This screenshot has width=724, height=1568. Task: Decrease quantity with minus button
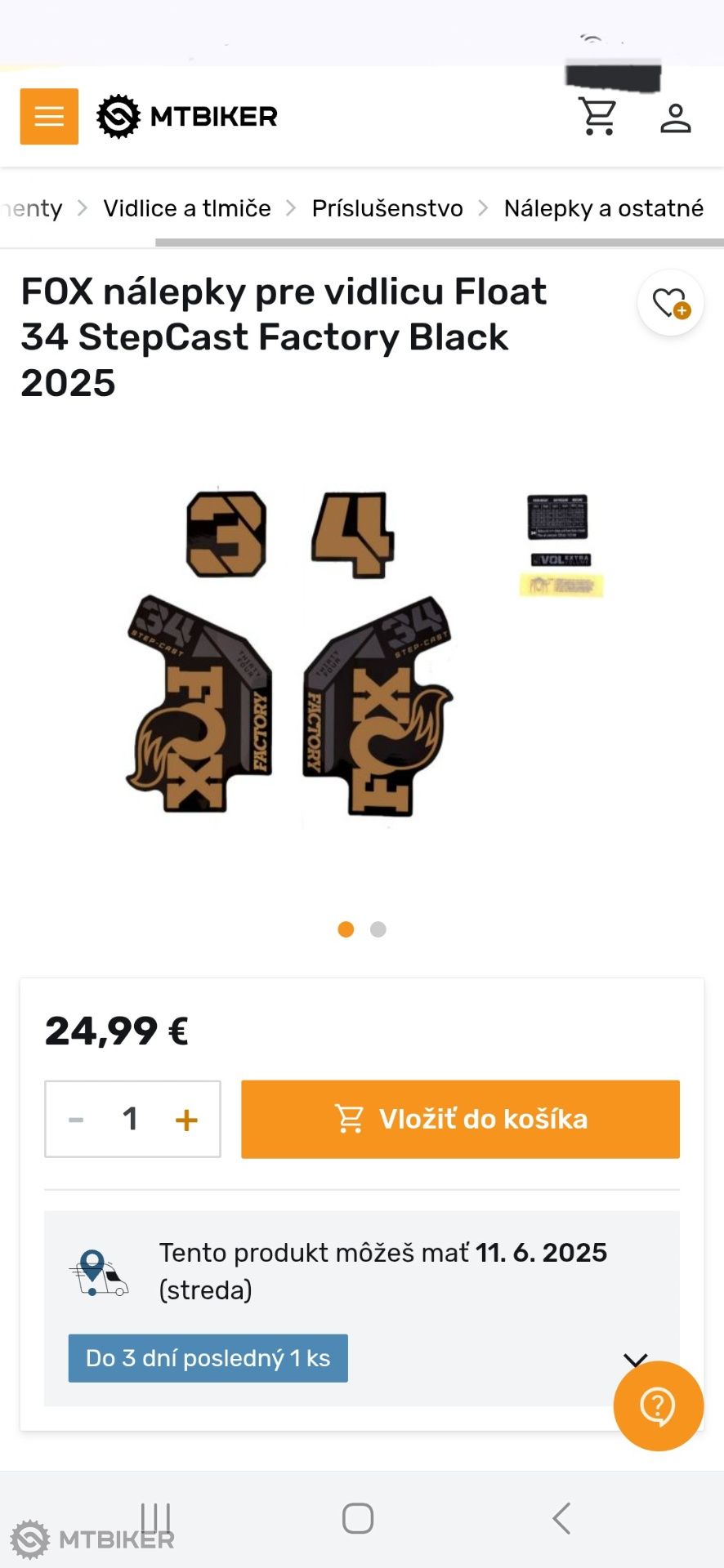click(x=76, y=1120)
